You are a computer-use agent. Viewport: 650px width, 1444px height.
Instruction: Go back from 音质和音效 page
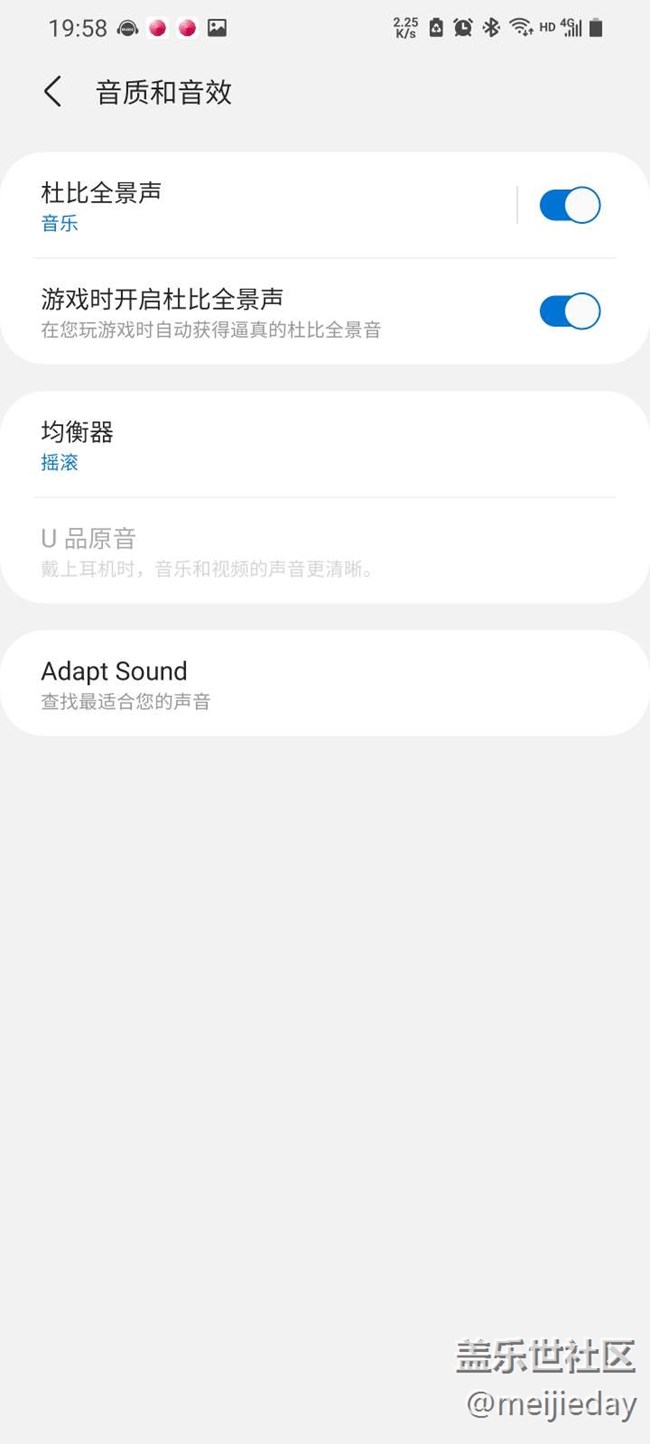pos(53,92)
